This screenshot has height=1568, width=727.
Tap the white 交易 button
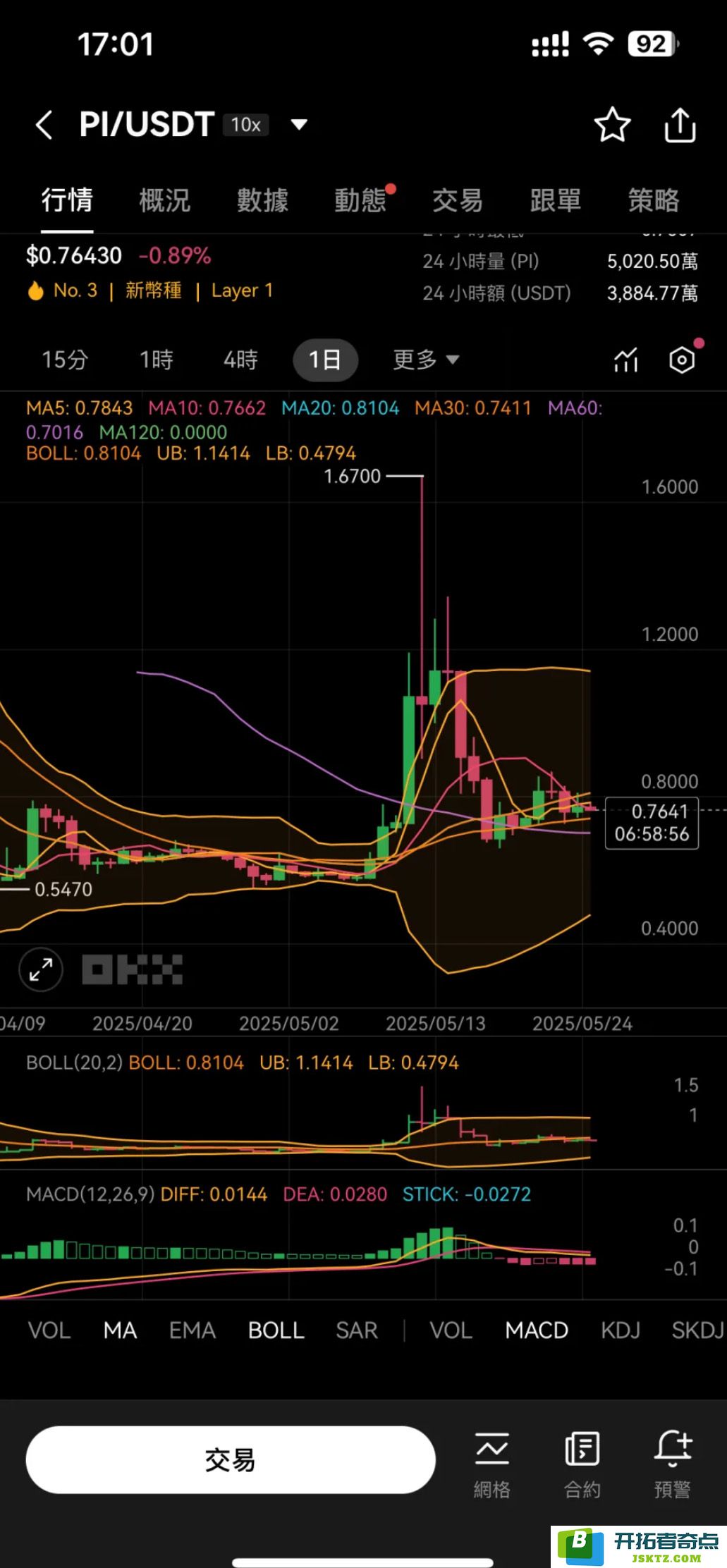pyautogui.click(x=231, y=1459)
